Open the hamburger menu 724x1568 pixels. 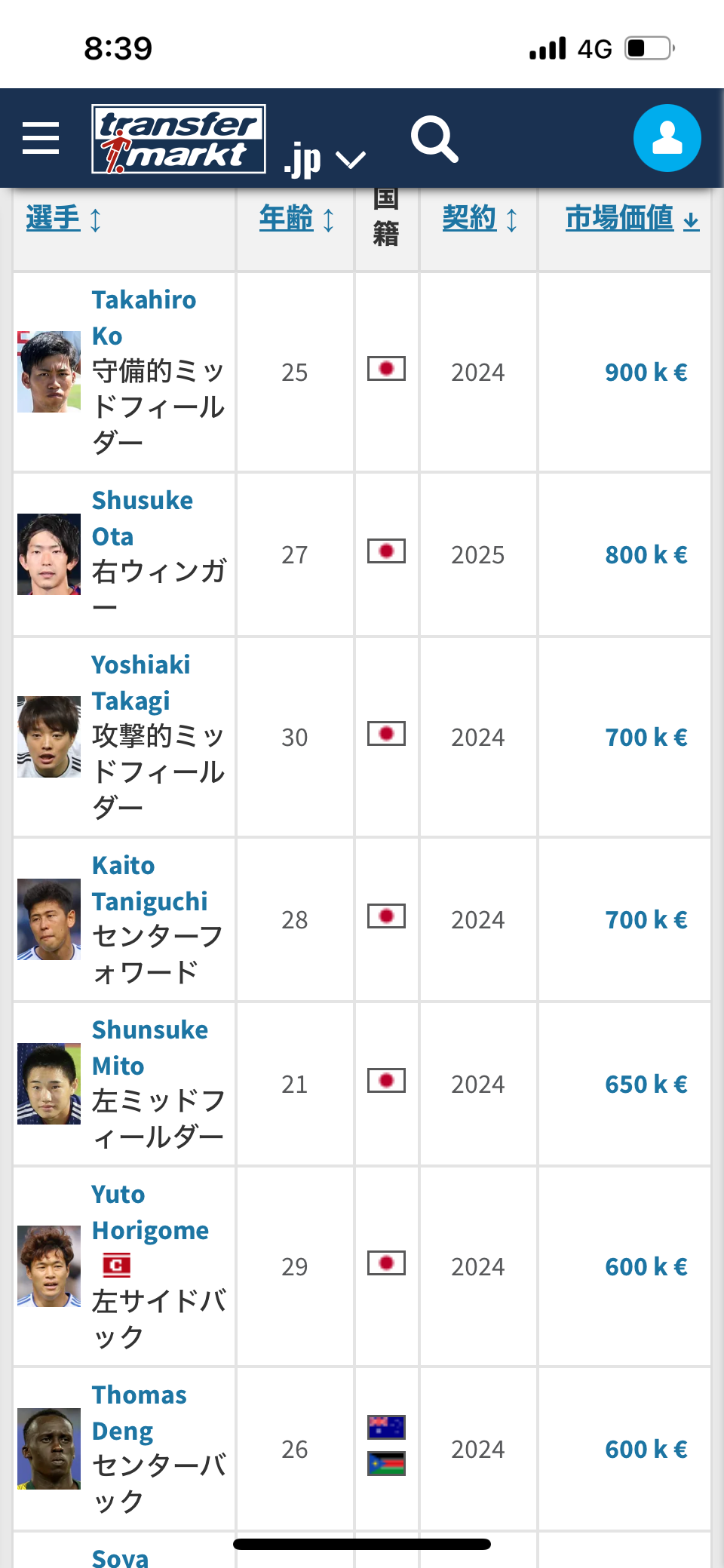pos(41,139)
